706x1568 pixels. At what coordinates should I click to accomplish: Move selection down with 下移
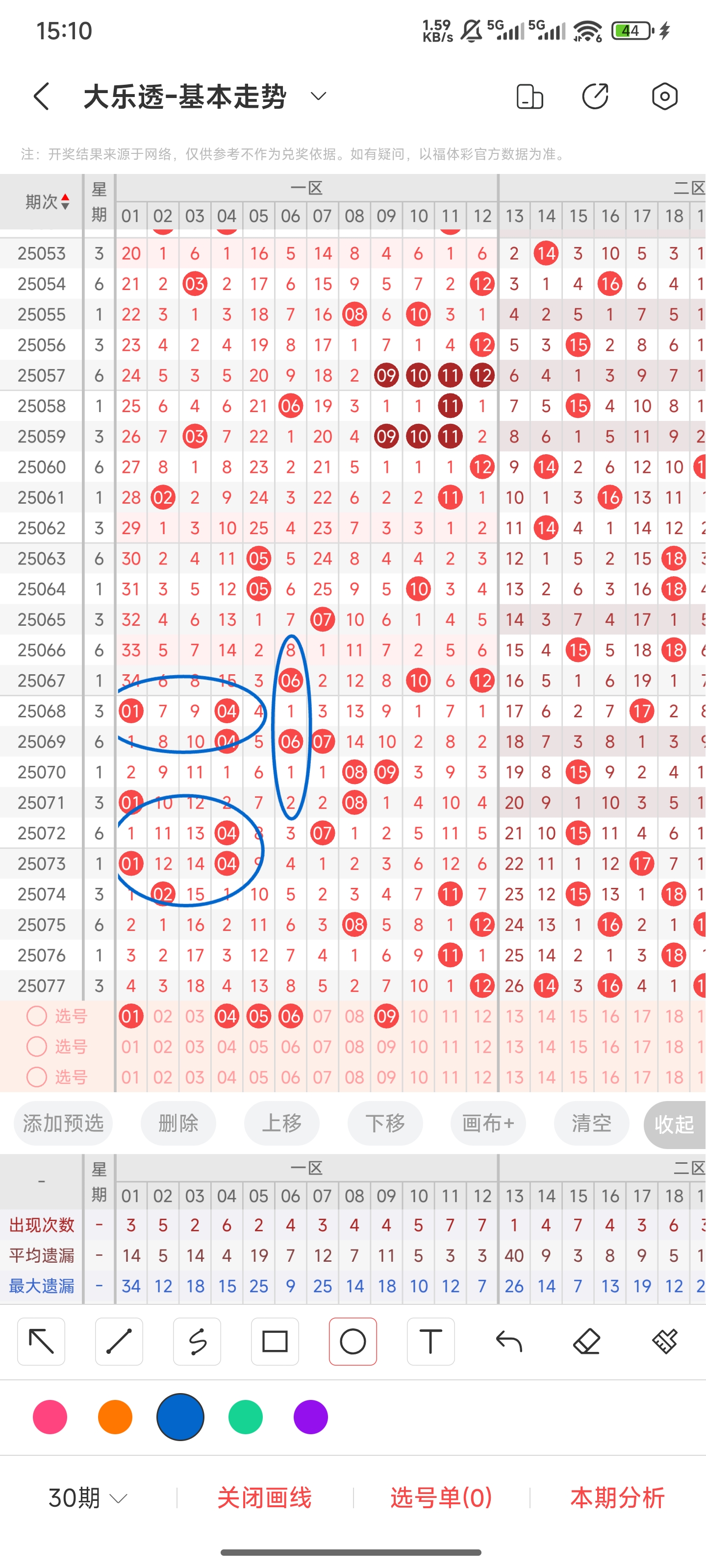(385, 1123)
